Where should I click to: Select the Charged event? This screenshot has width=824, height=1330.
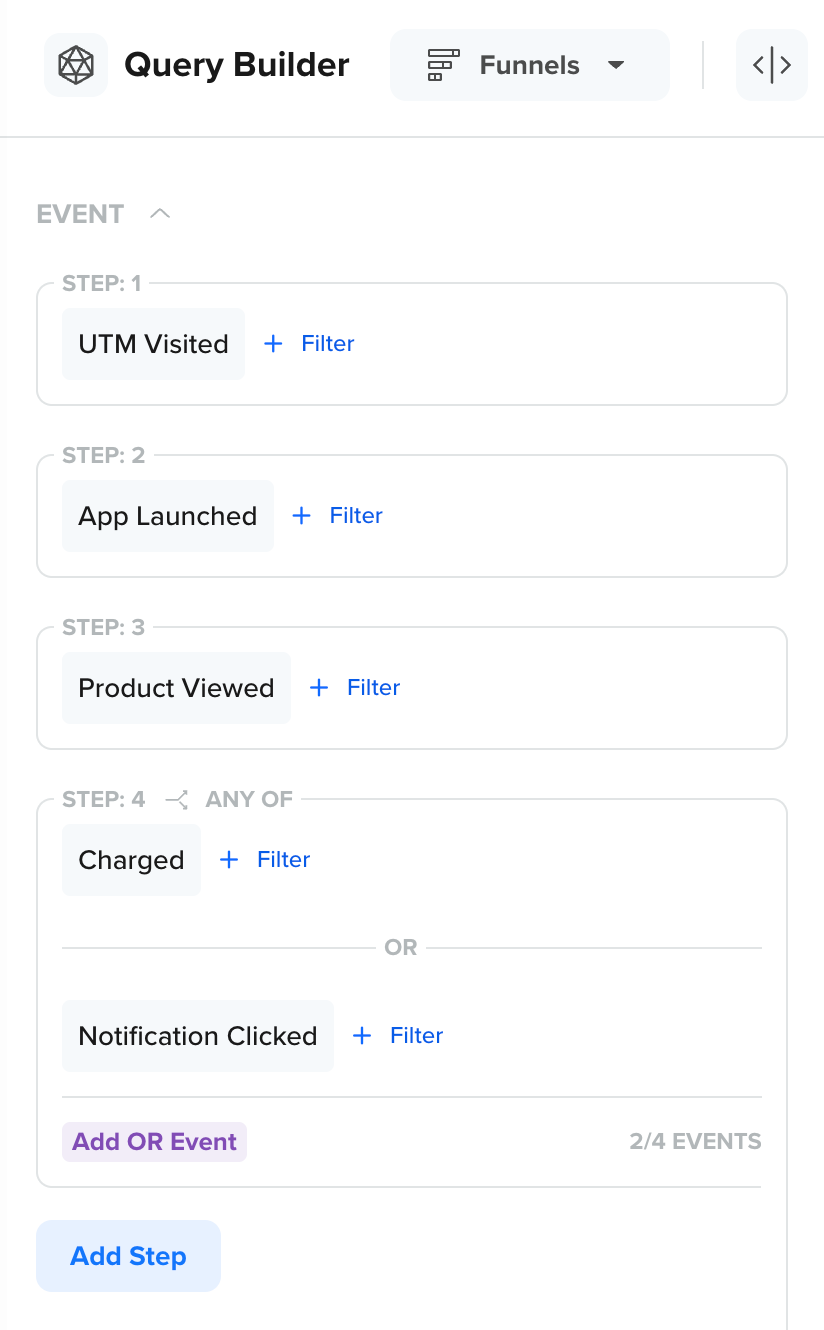(x=131, y=860)
